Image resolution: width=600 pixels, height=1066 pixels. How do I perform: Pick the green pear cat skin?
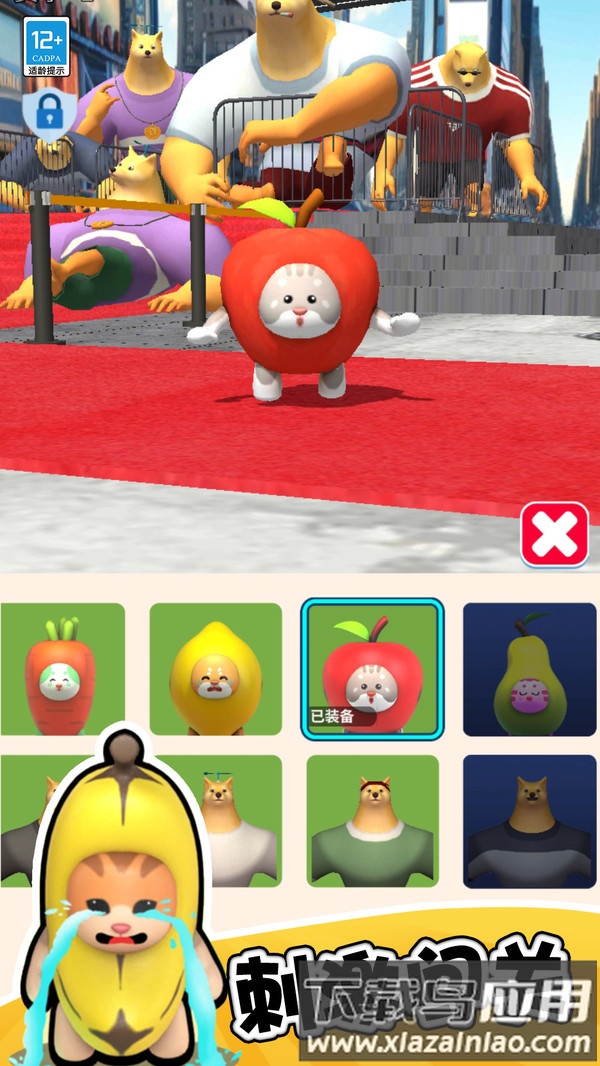[x=529, y=668]
